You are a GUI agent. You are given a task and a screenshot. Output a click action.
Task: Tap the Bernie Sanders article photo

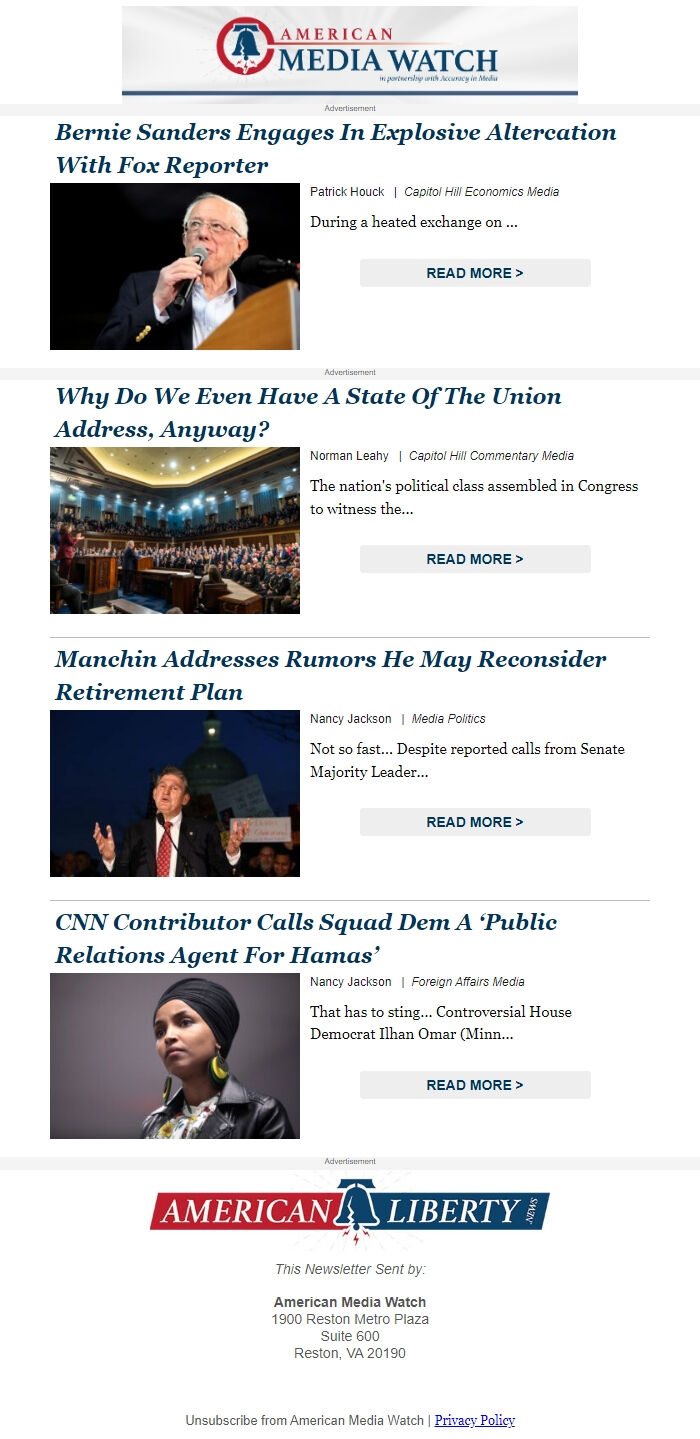[x=175, y=266]
